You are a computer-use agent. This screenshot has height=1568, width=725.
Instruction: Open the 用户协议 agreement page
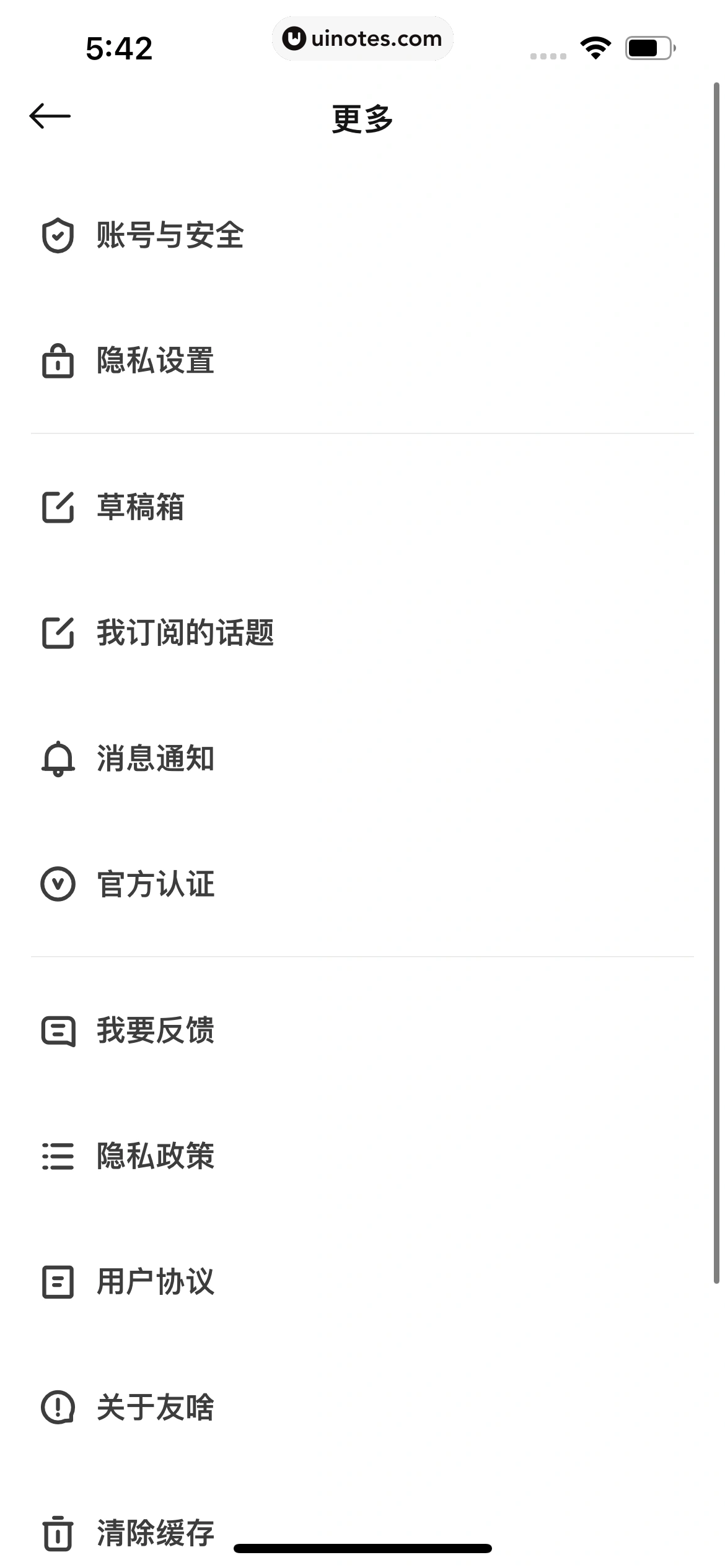[155, 1283]
